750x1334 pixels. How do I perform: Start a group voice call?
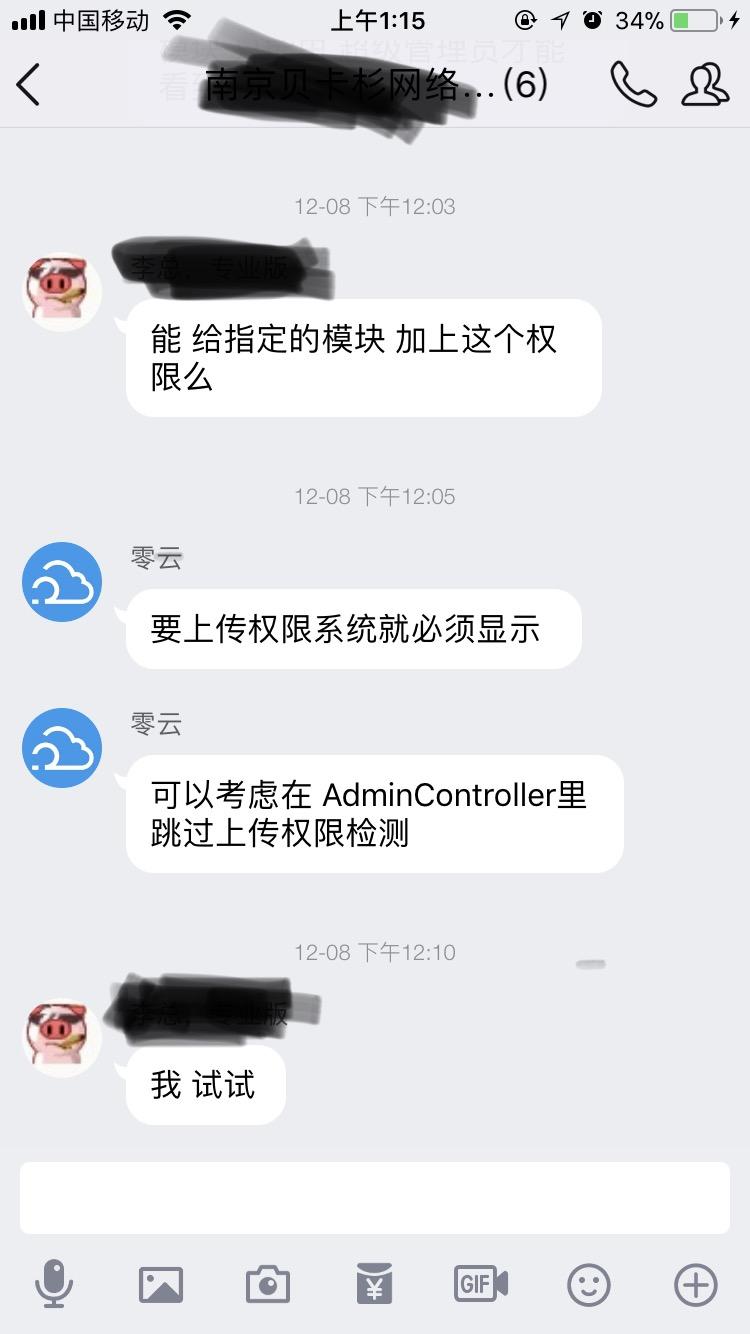[x=633, y=85]
